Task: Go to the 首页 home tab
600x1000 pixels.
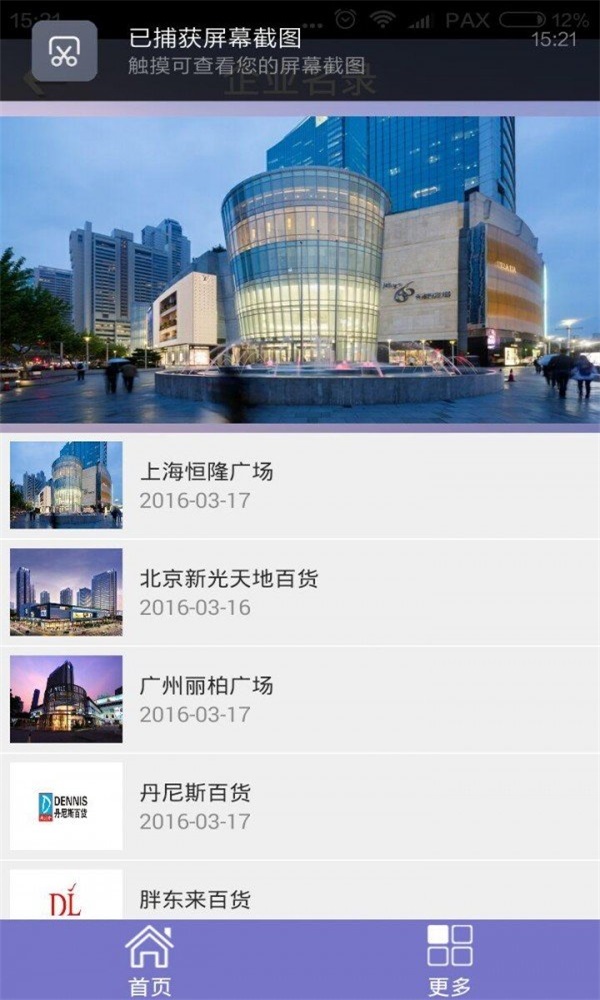Action: pyautogui.click(x=150, y=960)
